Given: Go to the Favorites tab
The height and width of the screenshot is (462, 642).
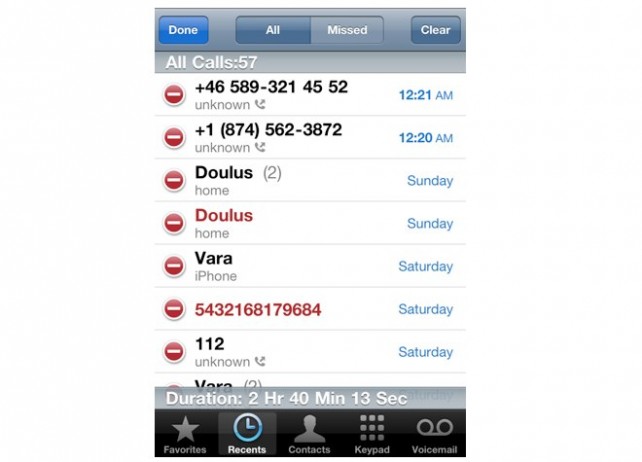Looking at the screenshot, I should pos(186,435).
